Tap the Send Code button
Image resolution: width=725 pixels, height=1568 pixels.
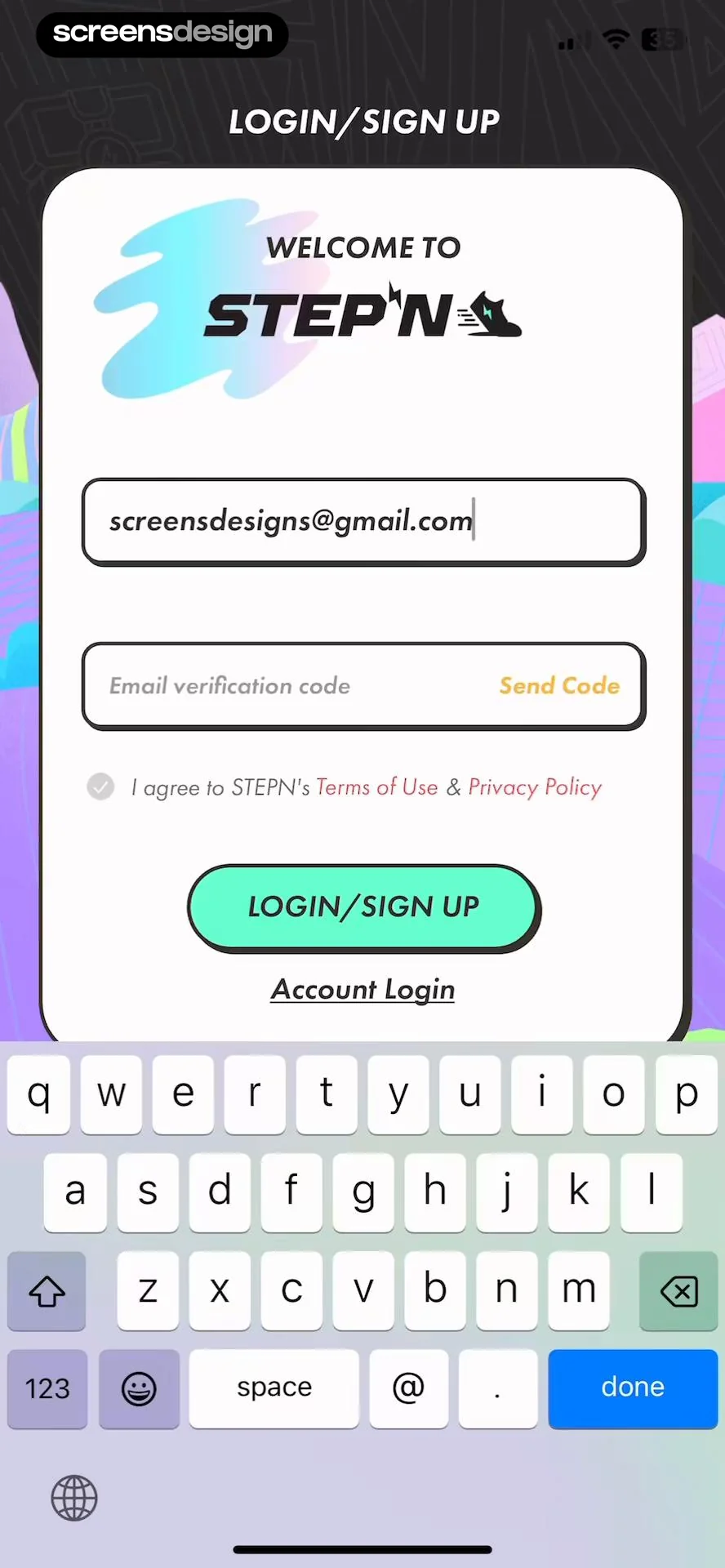click(559, 686)
